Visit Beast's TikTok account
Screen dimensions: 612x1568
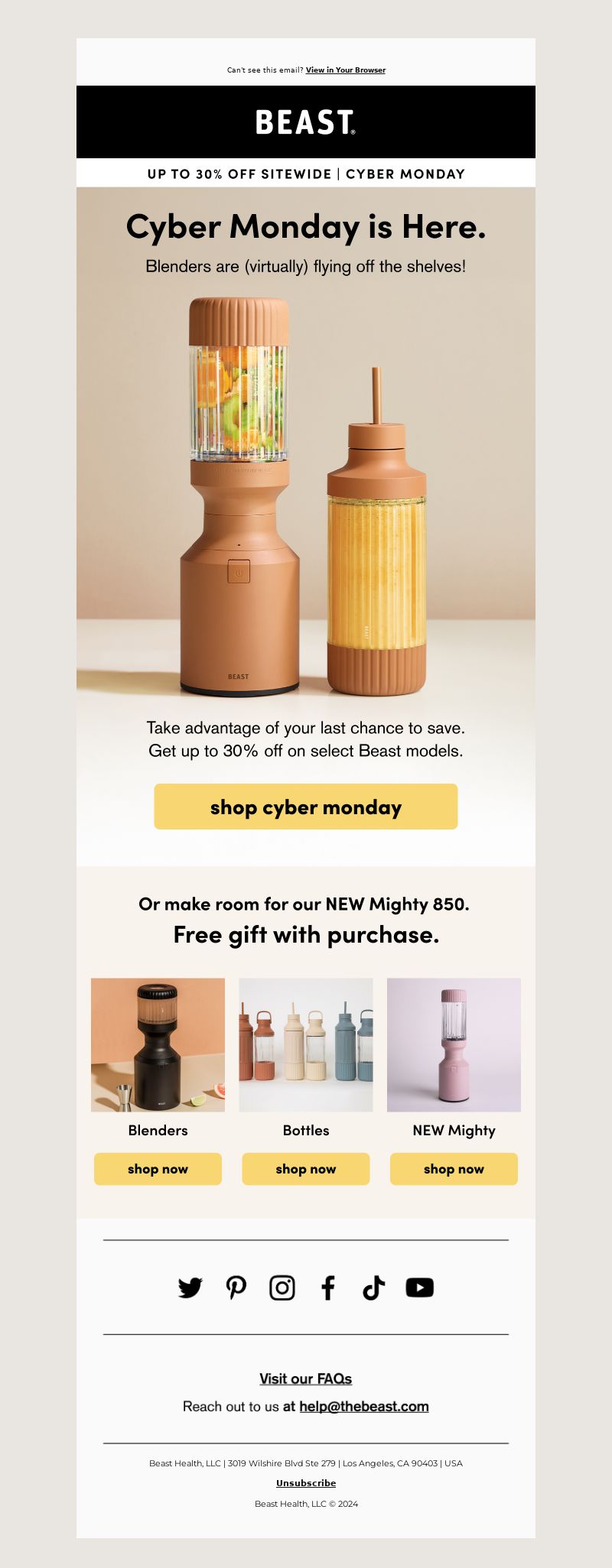373,1287
